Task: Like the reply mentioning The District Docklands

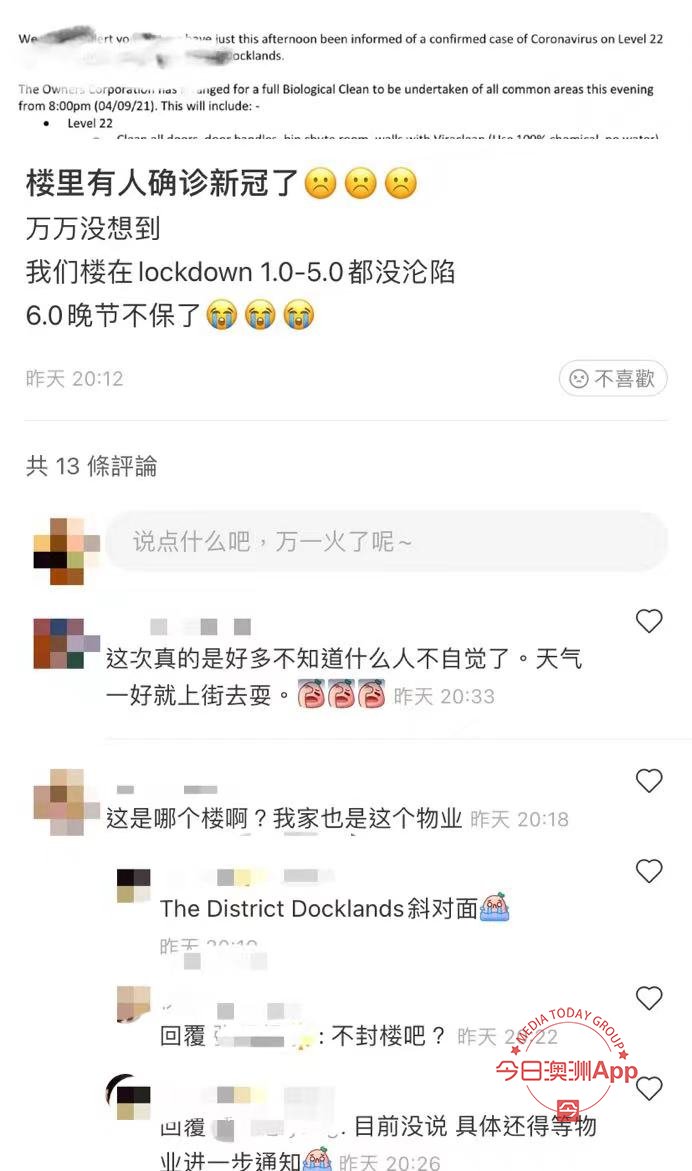Action: tap(649, 872)
